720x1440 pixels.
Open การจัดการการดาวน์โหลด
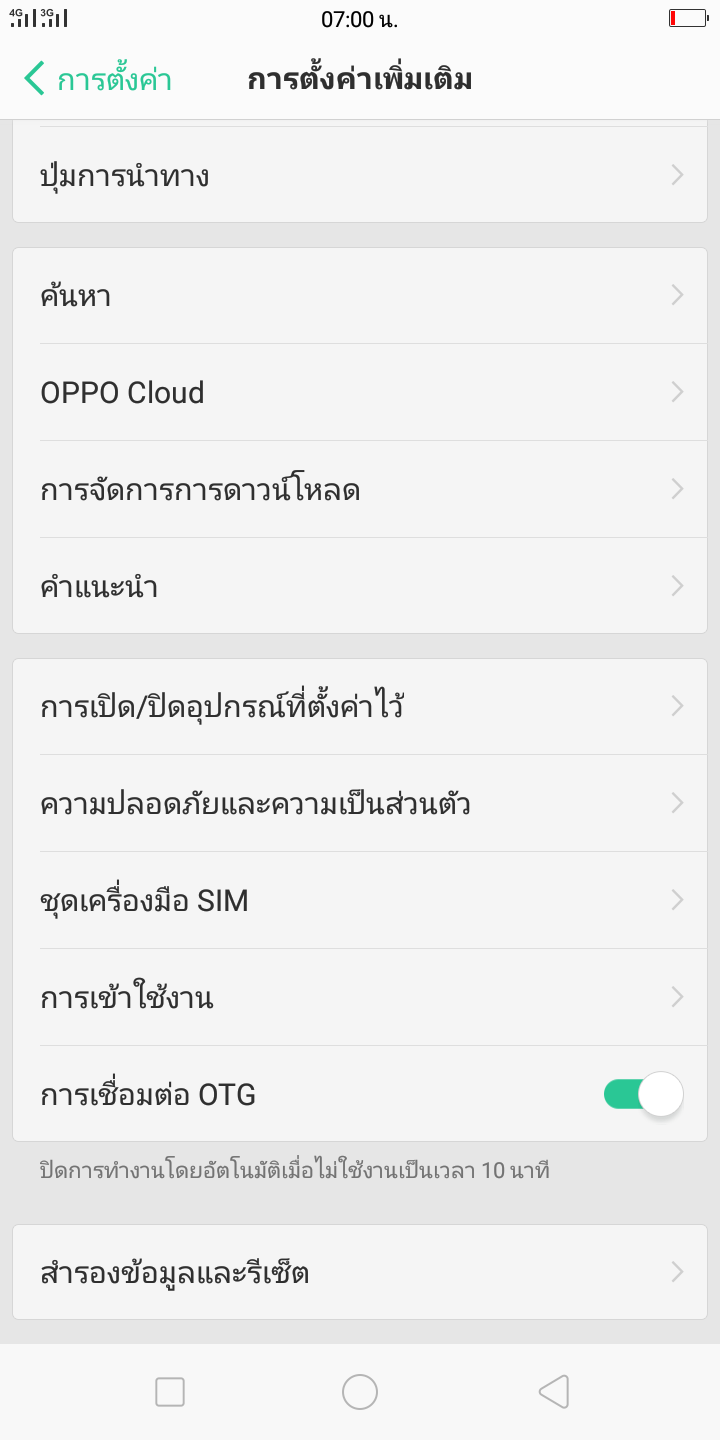(360, 490)
